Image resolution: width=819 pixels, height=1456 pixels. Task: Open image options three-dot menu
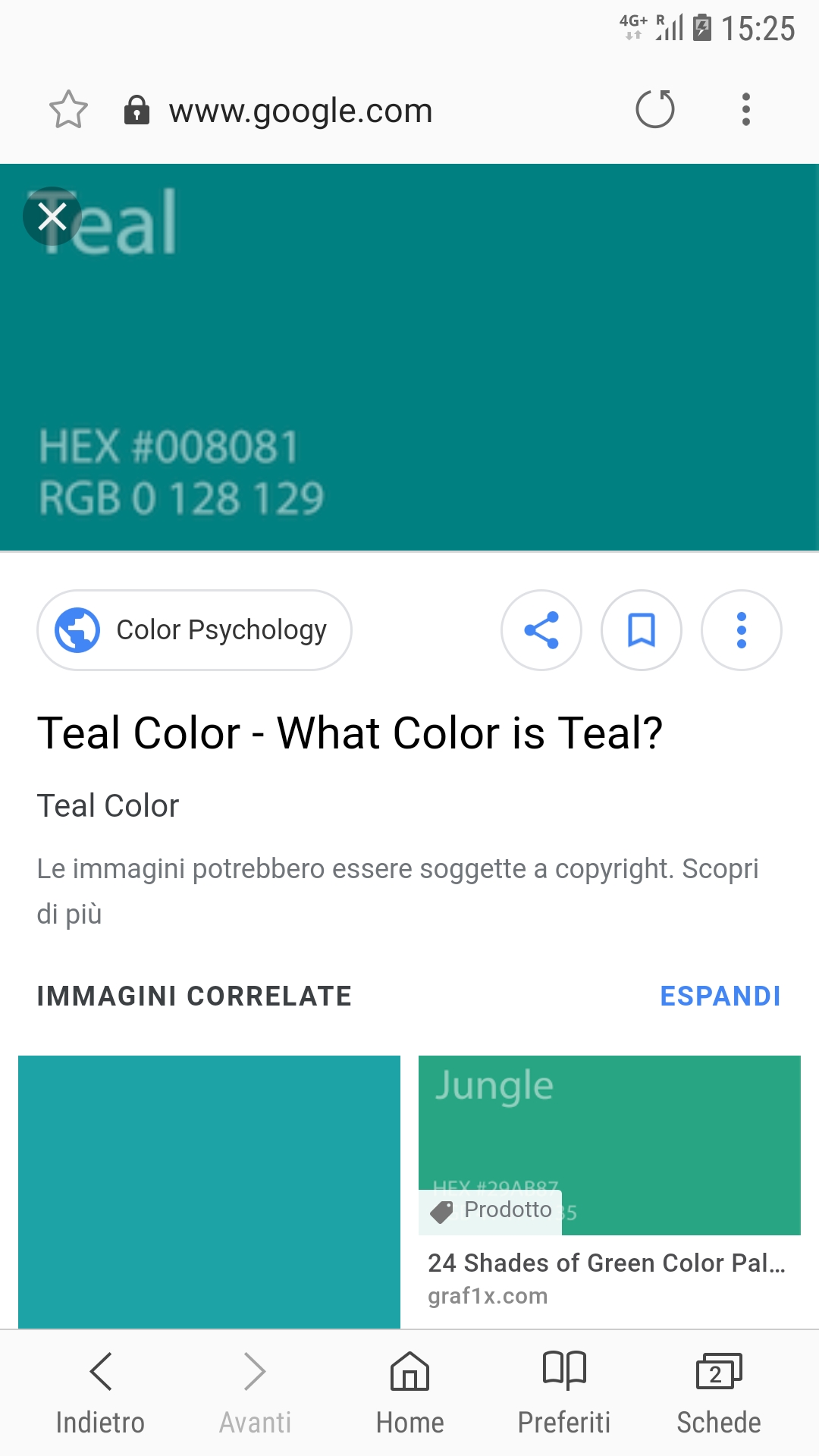click(x=742, y=630)
